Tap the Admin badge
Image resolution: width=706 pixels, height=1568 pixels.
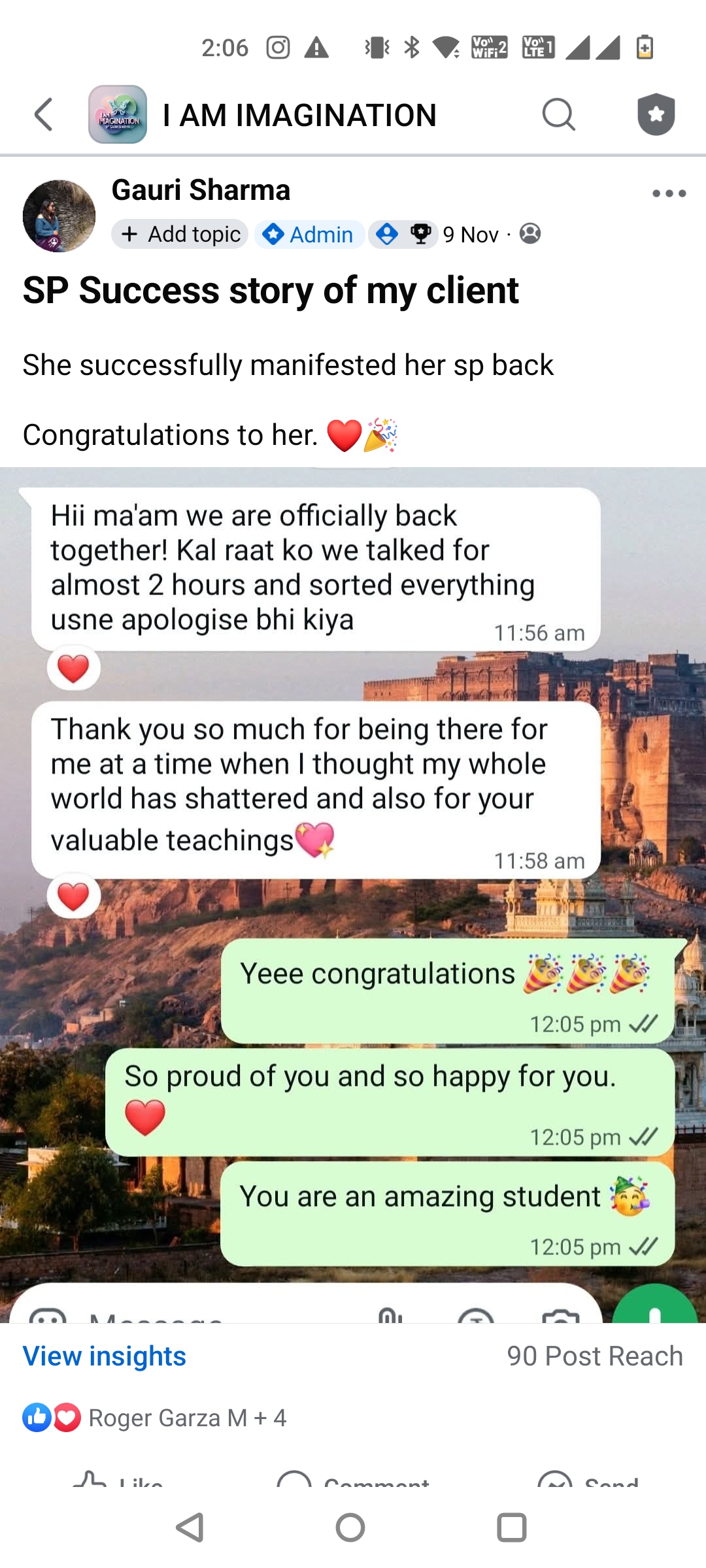(x=310, y=234)
